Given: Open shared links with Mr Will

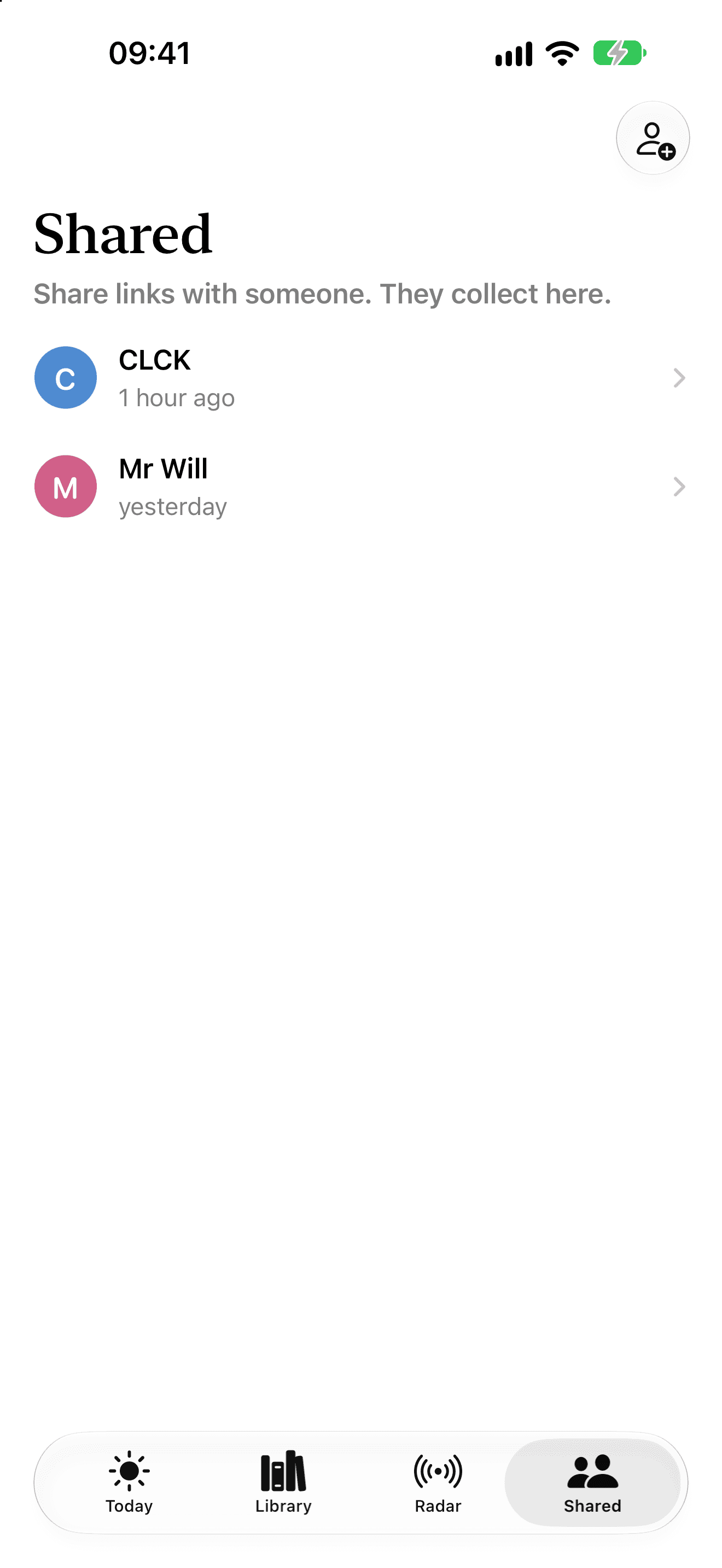Looking at the screenshot, I should (361, 487).
